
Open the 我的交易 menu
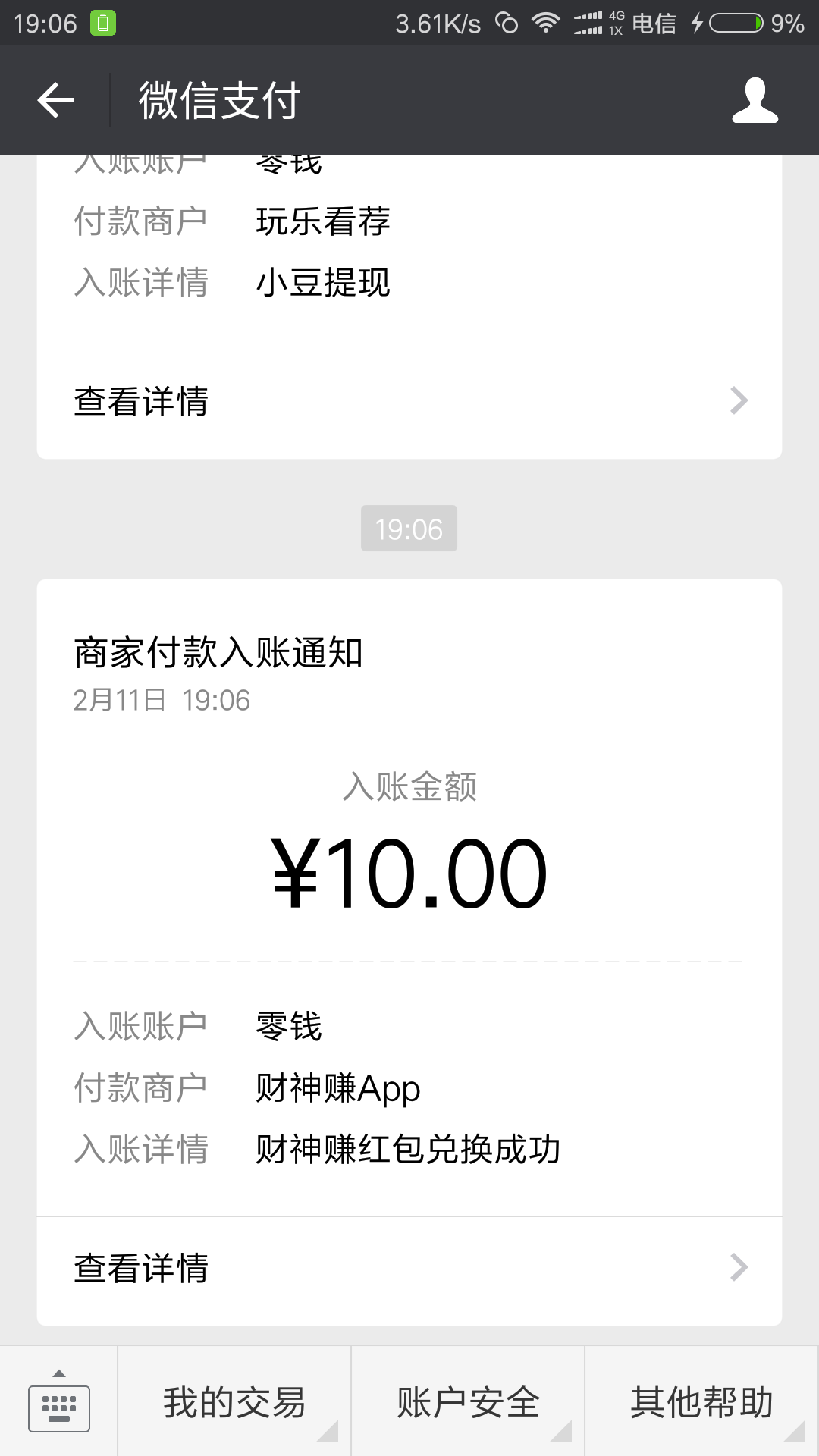tap(234, 1401)
